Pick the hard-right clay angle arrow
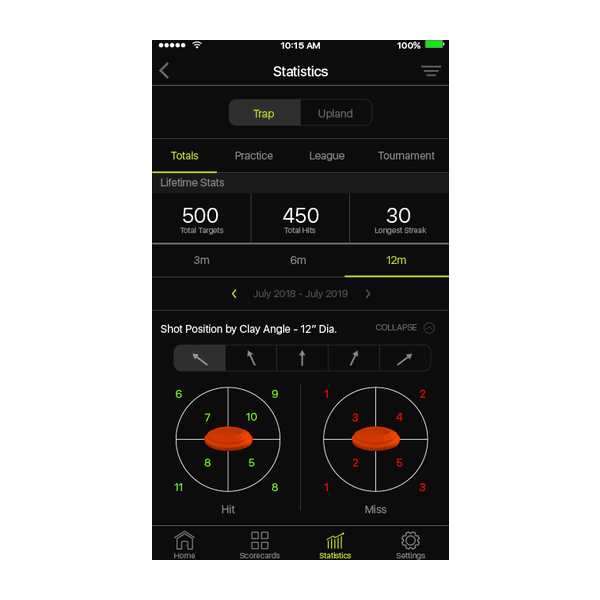This screenshot has height=600, width=600. [405, 358]
